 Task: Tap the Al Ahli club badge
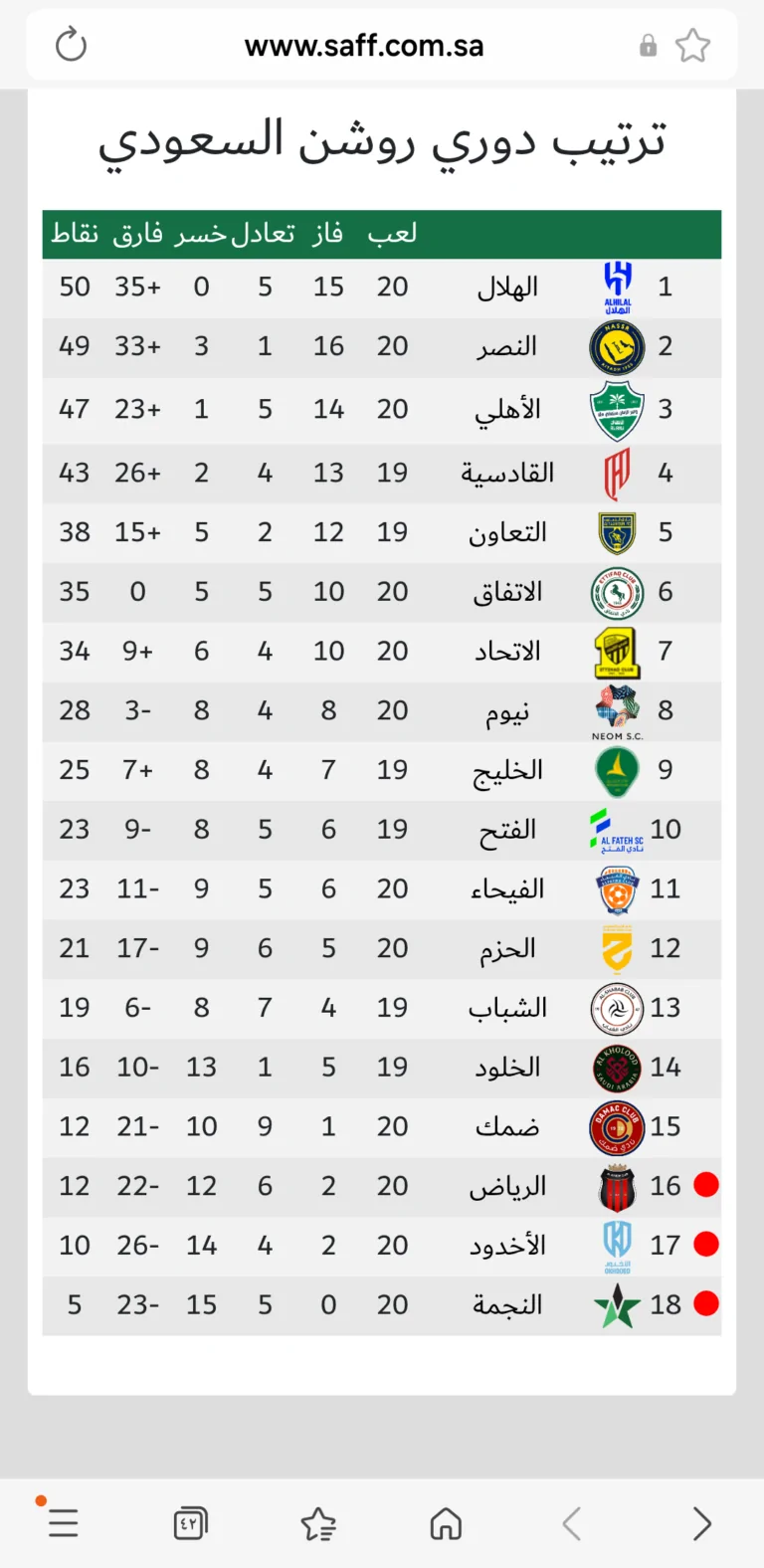pyautogui.click(x=616, y=409)
